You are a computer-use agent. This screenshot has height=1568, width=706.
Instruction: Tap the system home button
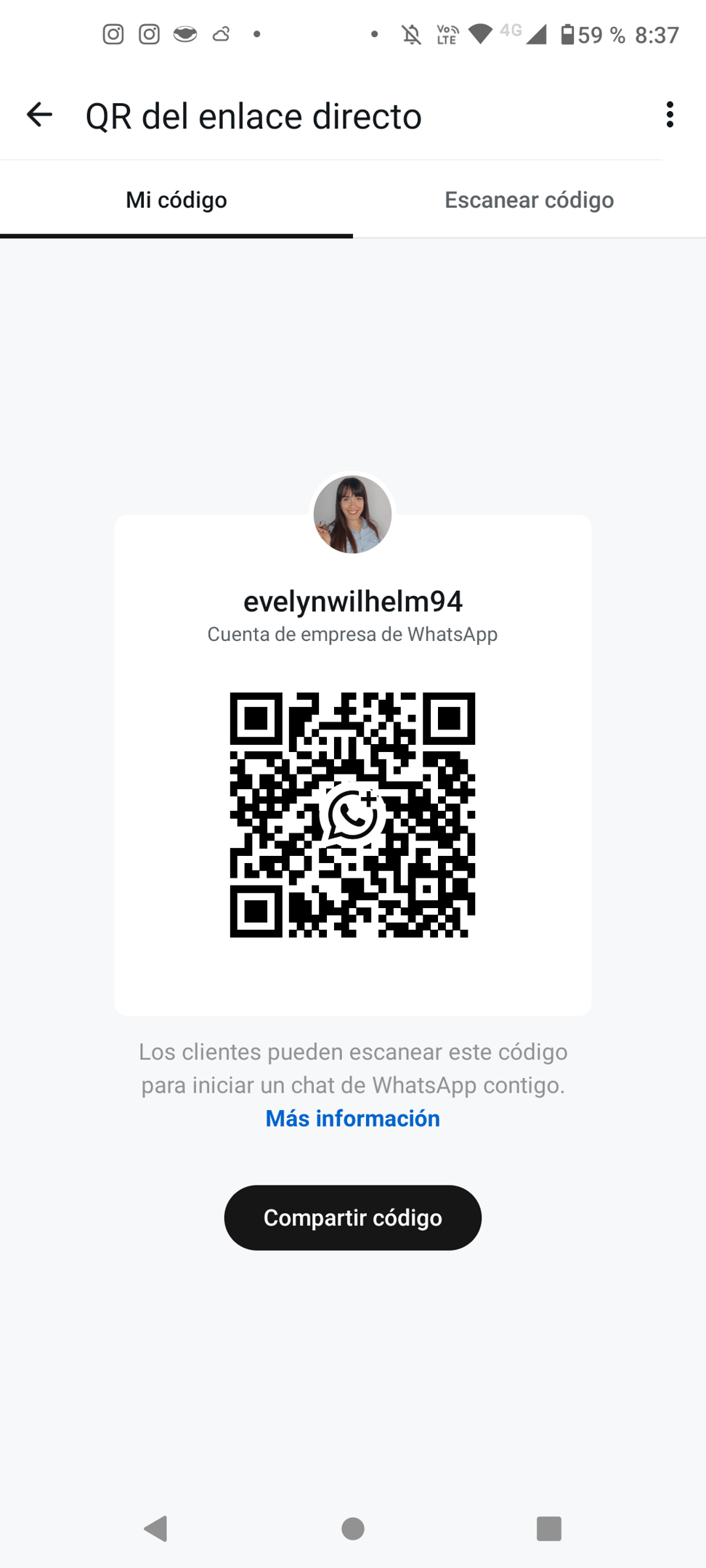tap(352, 1528)
